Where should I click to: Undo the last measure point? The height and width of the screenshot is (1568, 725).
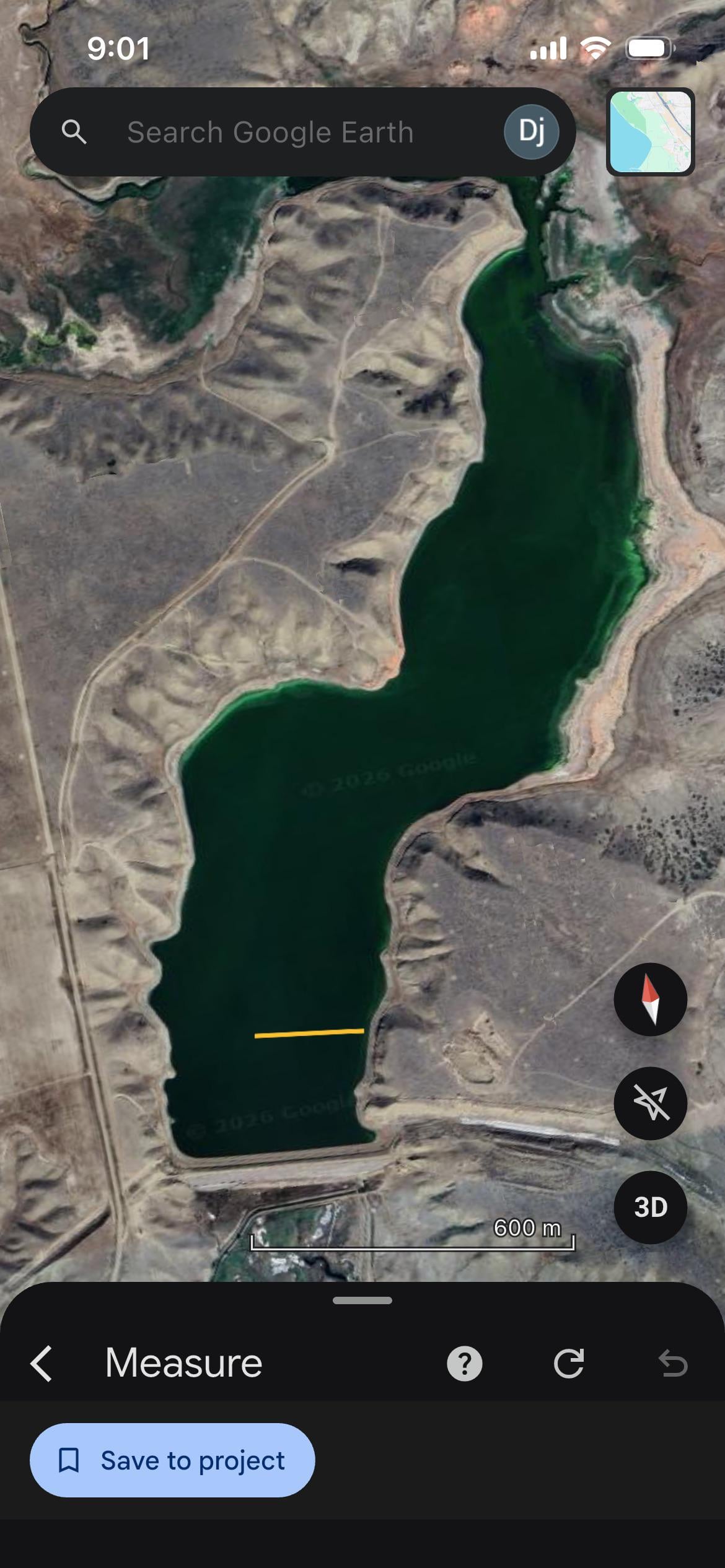tap(673, 1364)
